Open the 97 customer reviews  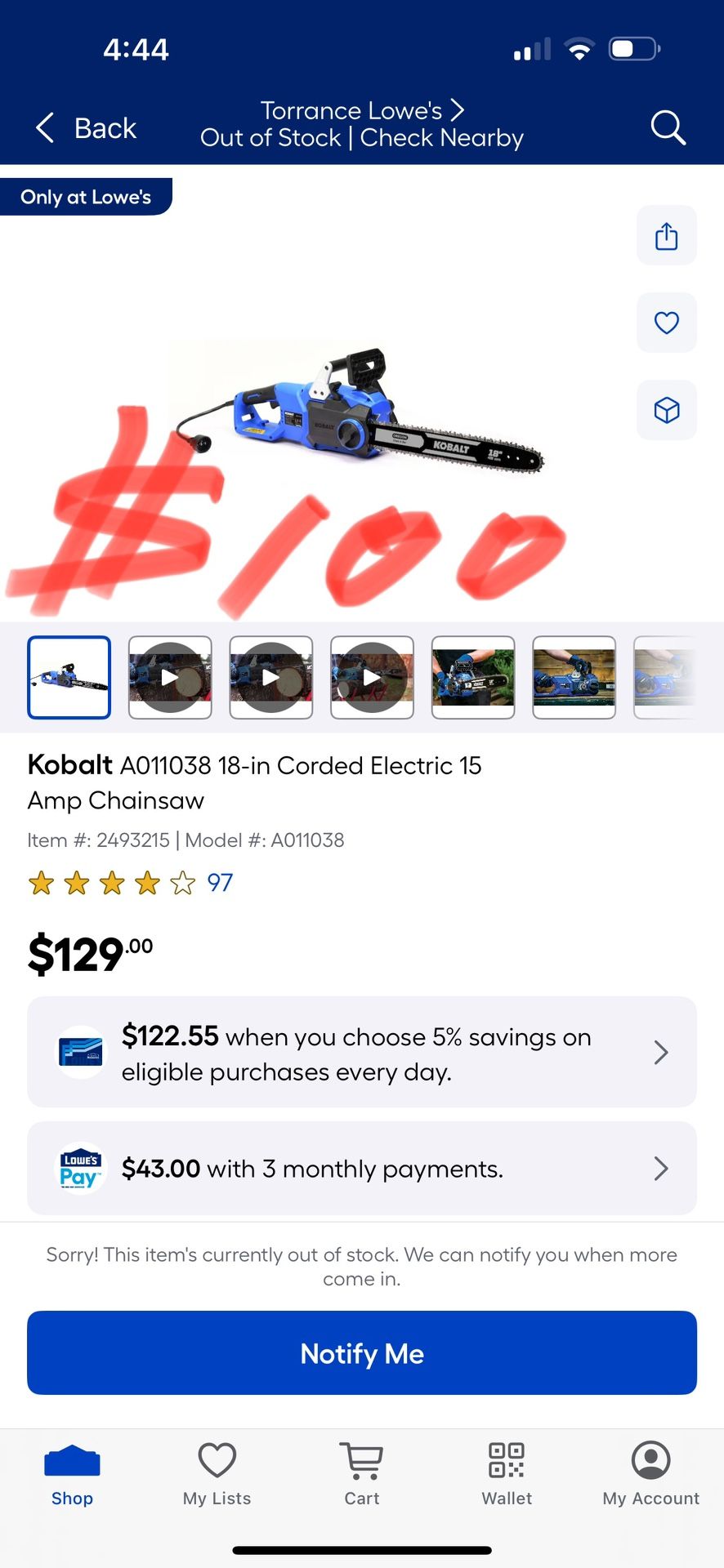(219, 883)
